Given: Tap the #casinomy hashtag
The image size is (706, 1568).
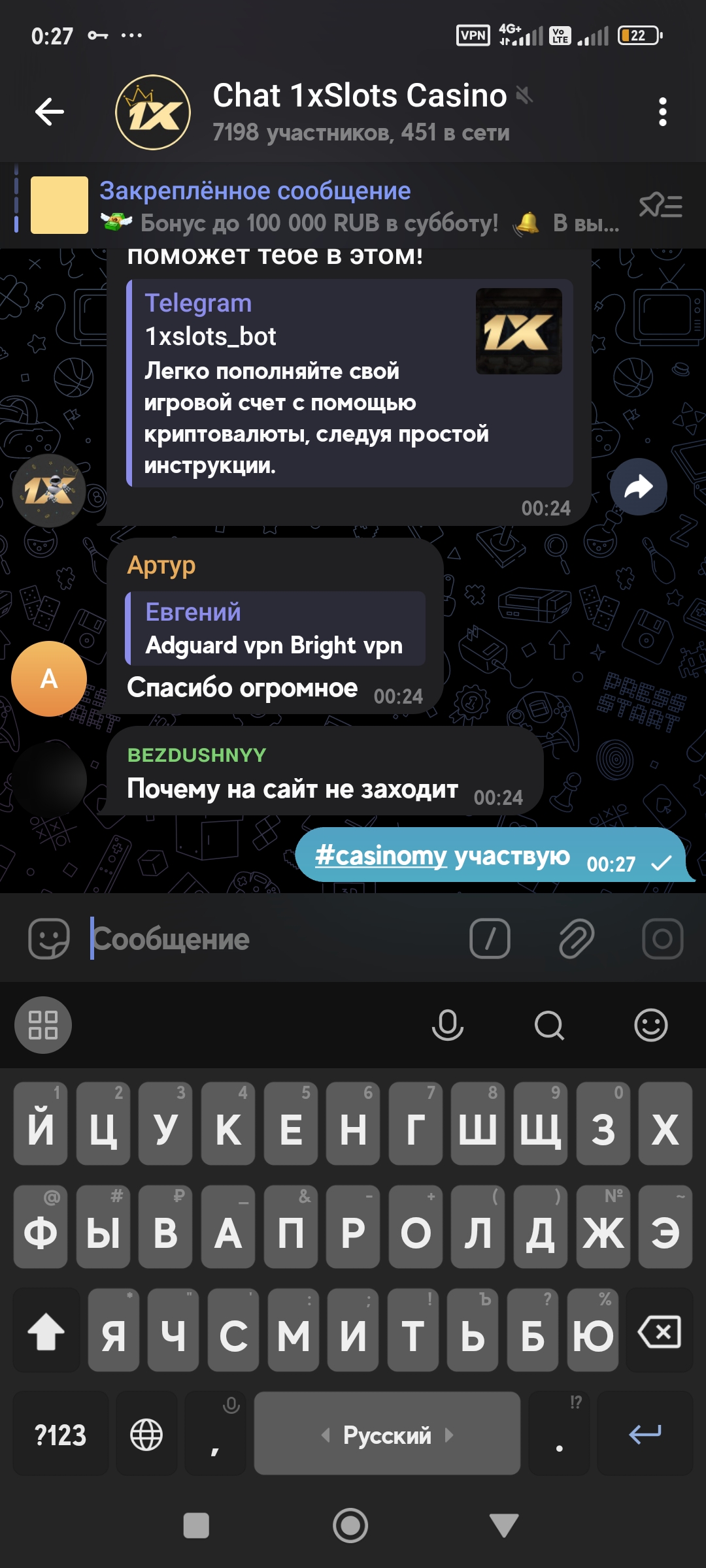Looking at the screenshot, I should point(380,855).
